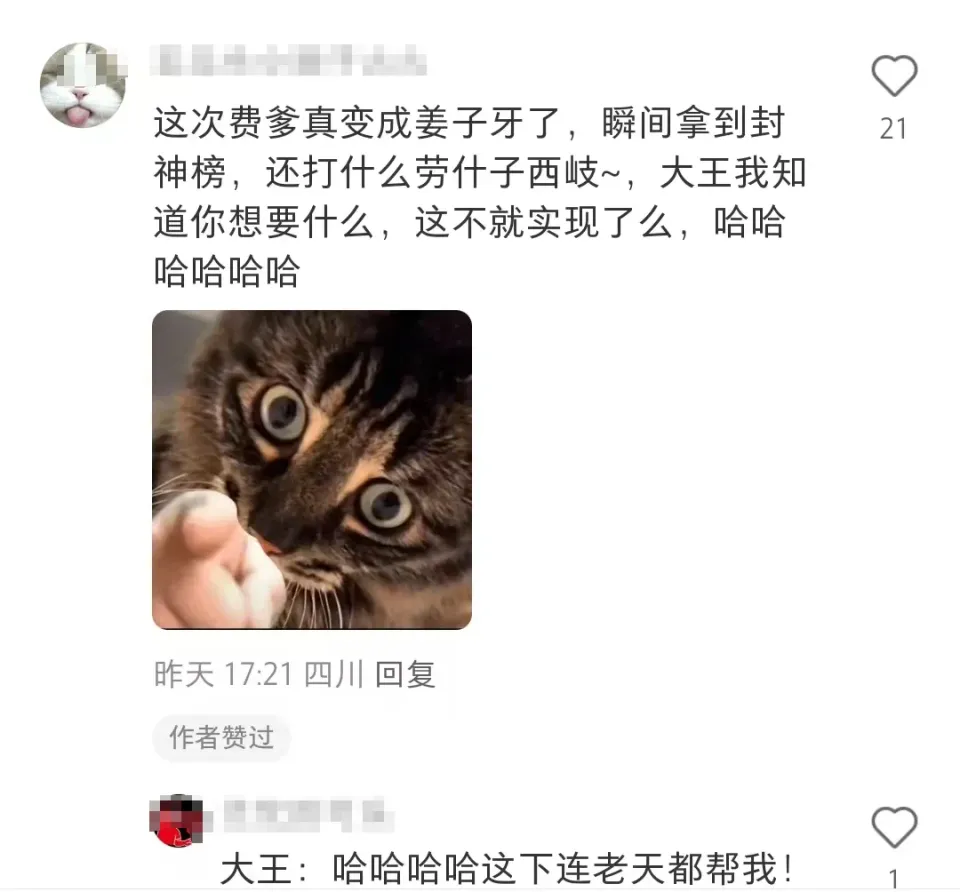Tap 回复 to reply to the Sichuan comment

[x=405, y=674]
